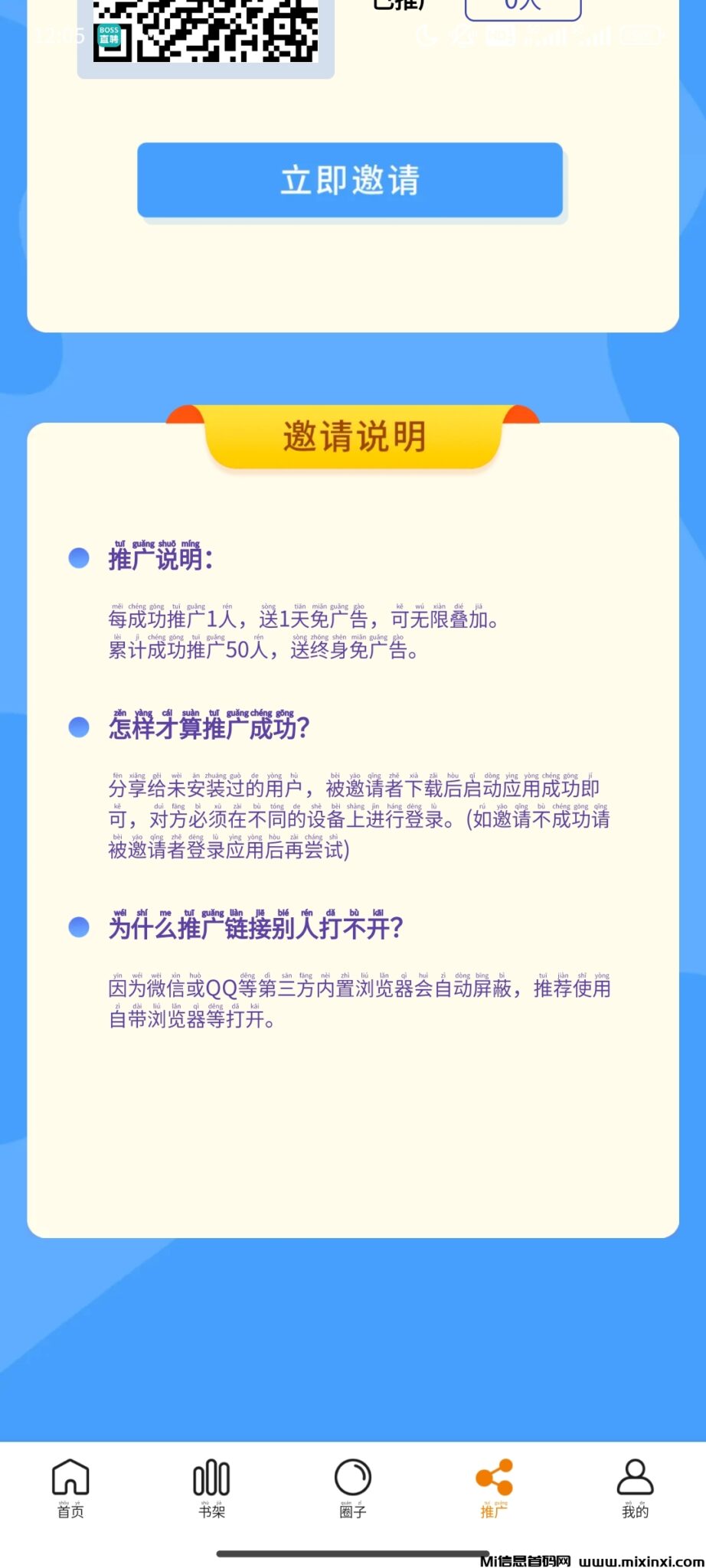This screenshot has height=1568, width=706.
Task: Open the 我的 profile icon
Action: click(636, 1484)
